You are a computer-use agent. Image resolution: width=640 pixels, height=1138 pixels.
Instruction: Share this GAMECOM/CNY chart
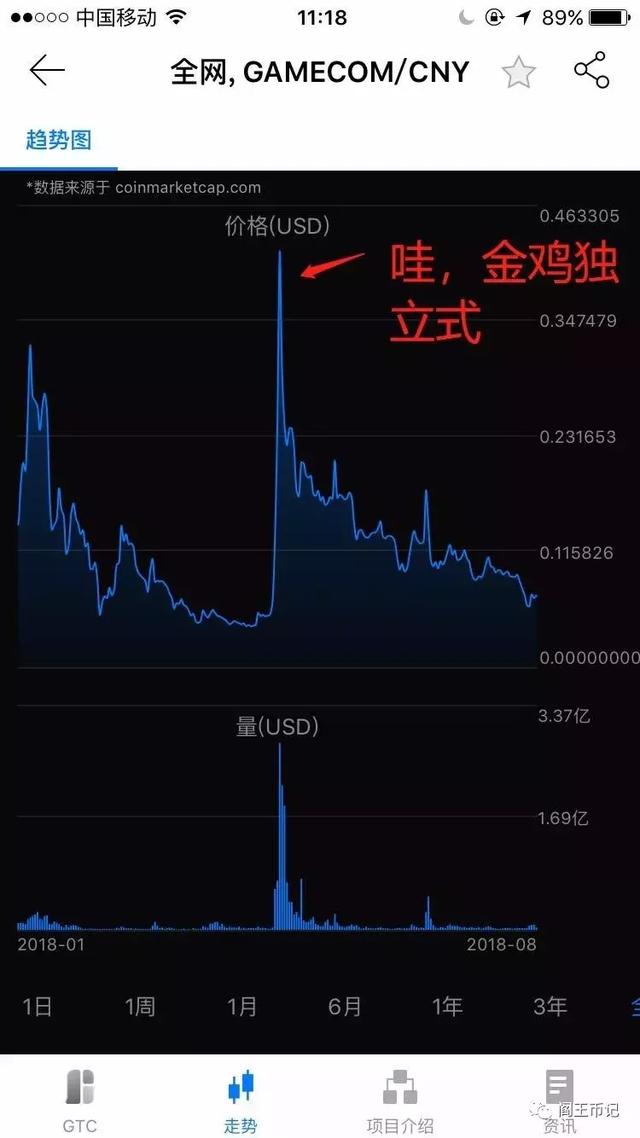point(591,70)
